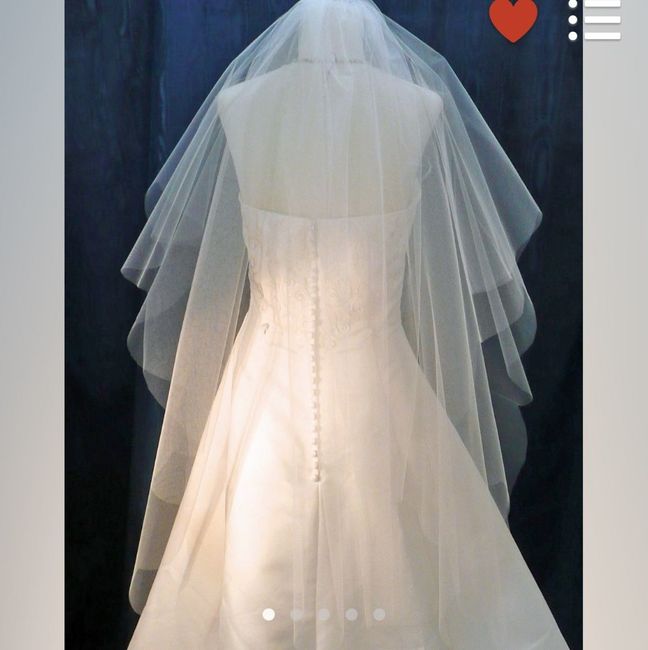This screenshot has width=648, height=650.
Task: Jump to the third photo indicator dot
Action: click(324, 614)
